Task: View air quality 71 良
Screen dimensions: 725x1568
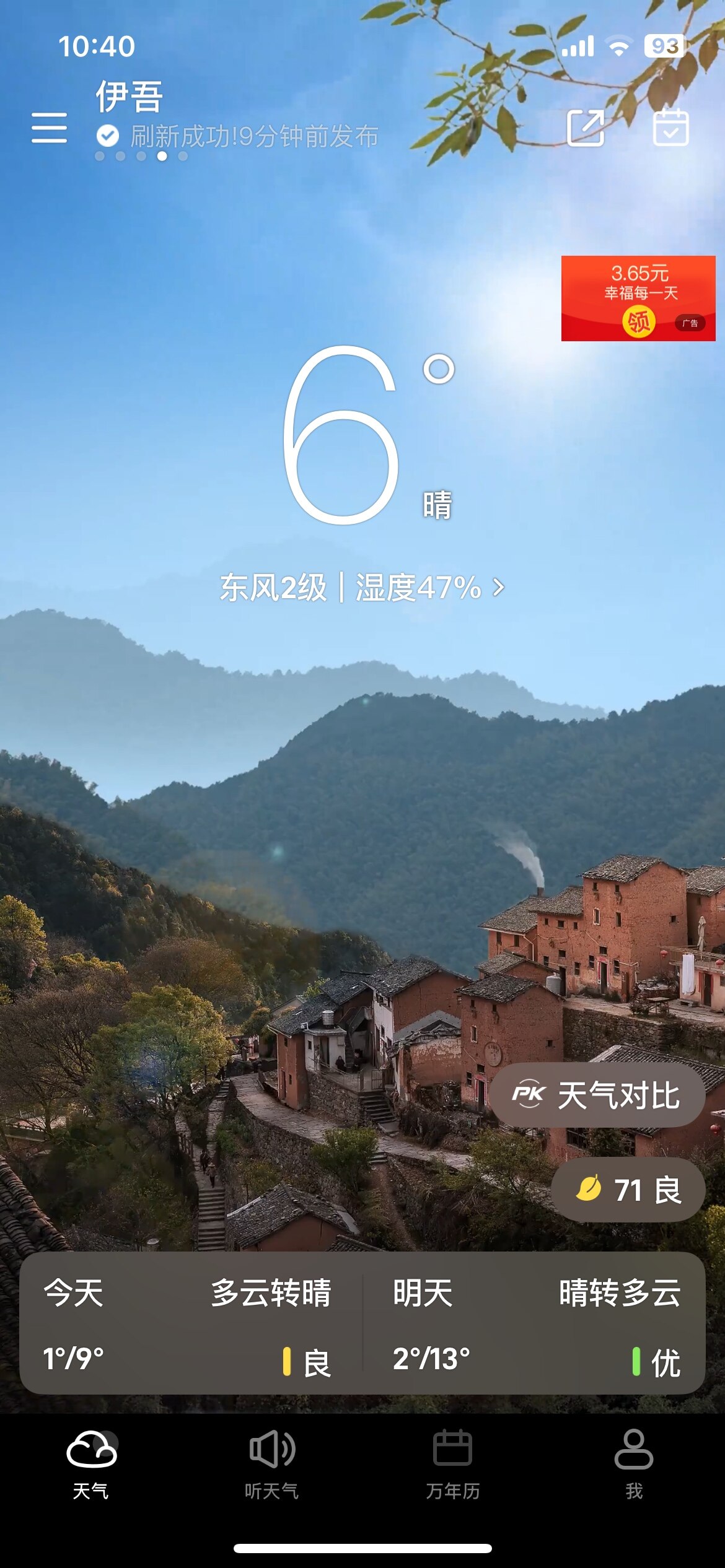Action: [628, 1190]
